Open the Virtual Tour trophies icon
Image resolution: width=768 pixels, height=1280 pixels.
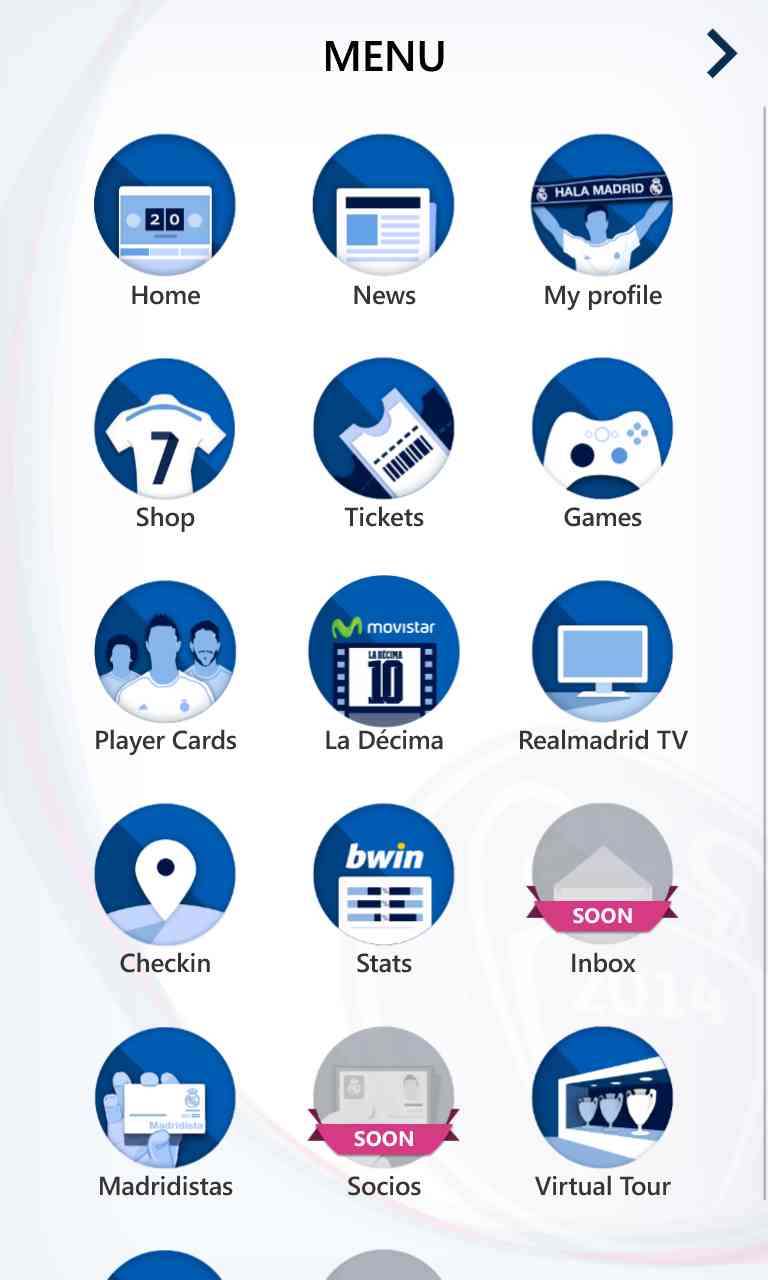(602, 1096)
